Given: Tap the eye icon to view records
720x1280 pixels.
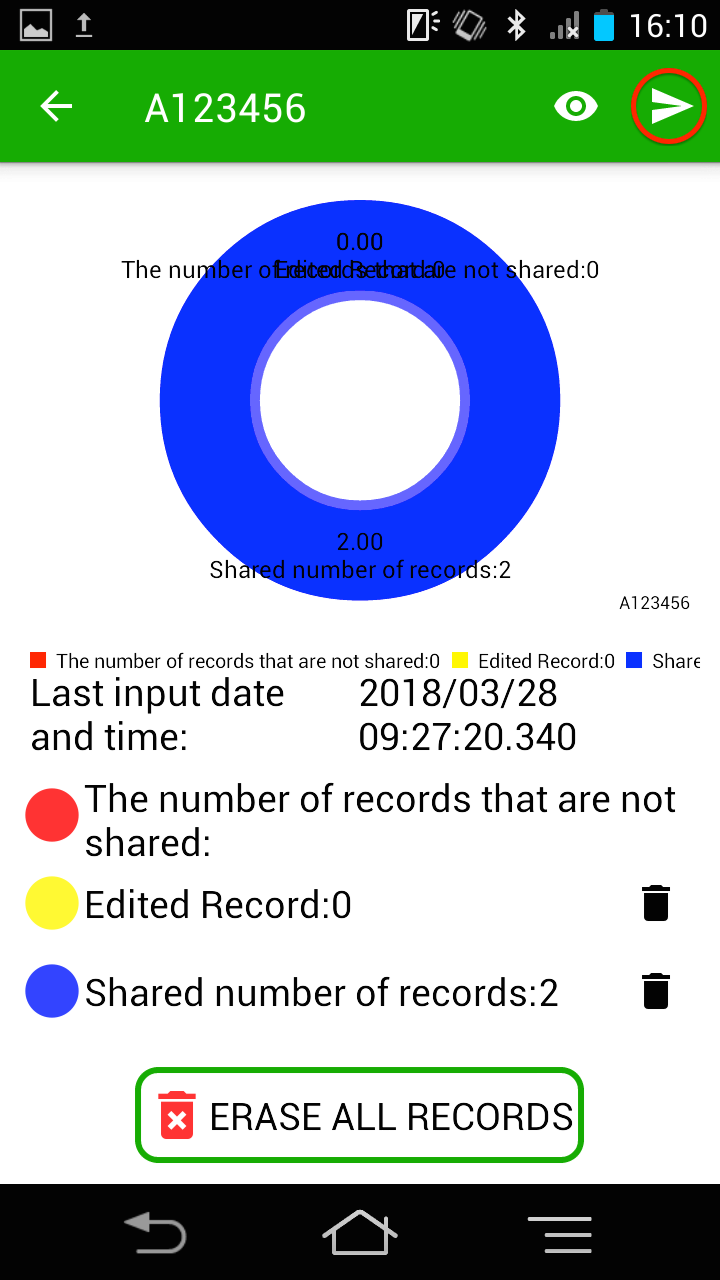Looking at the screenshot, I should 576,106.
